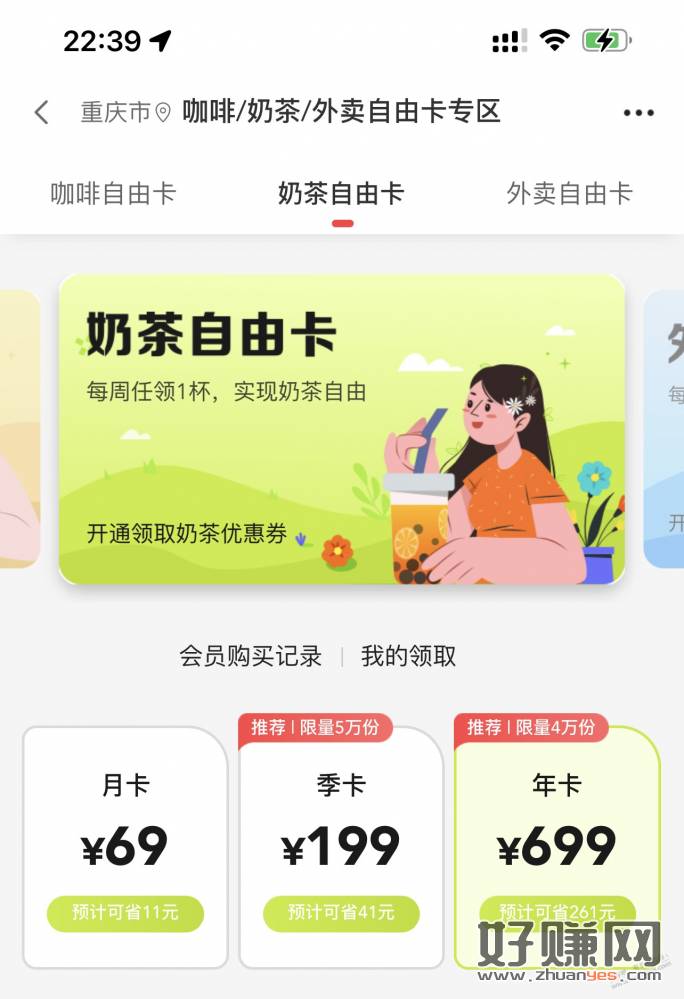Select the 奶茶自由卡 tab
The image size is (684, 999).
341,193
